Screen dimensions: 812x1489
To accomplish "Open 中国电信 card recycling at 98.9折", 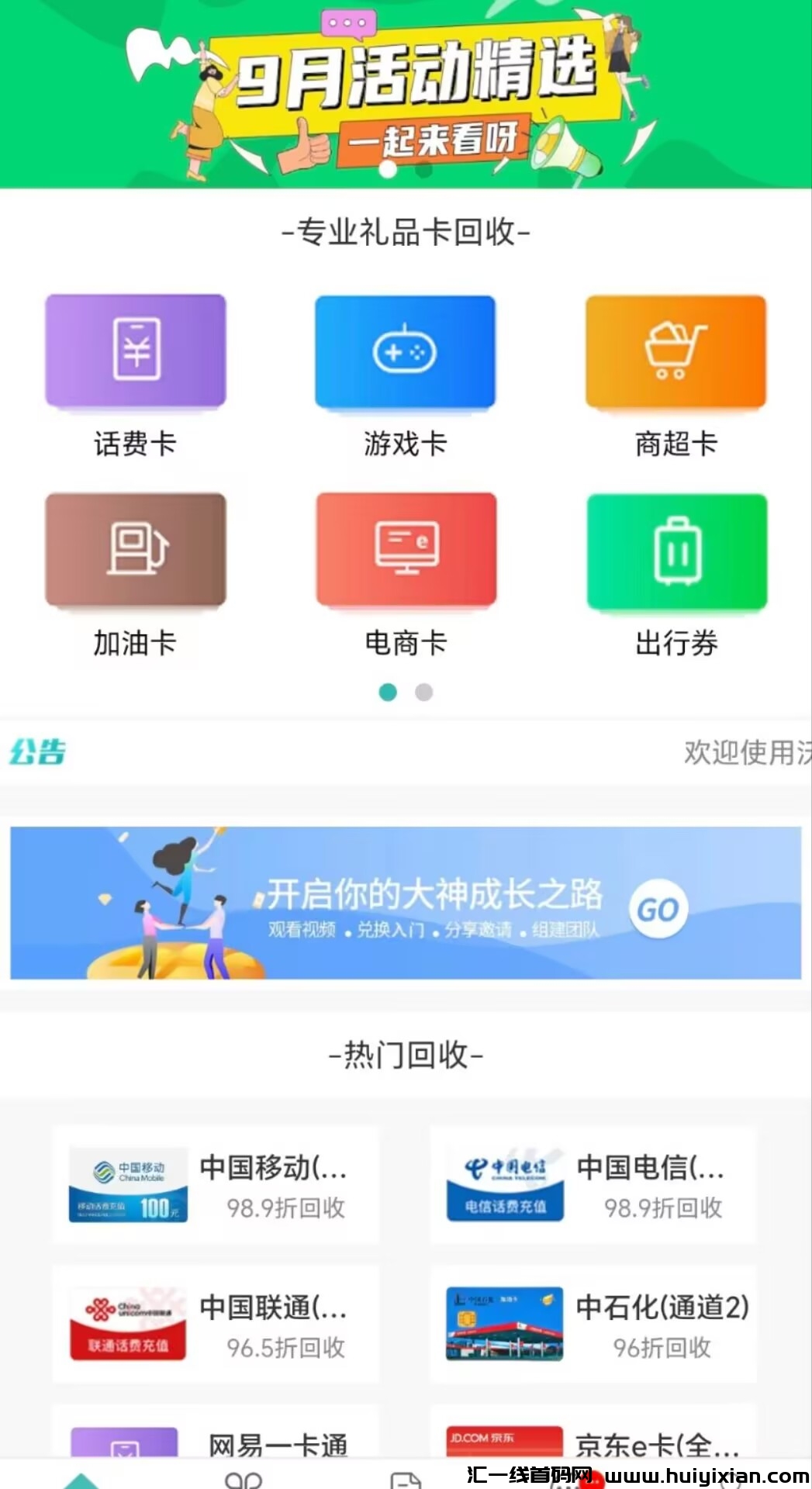I will point(593,1185).
